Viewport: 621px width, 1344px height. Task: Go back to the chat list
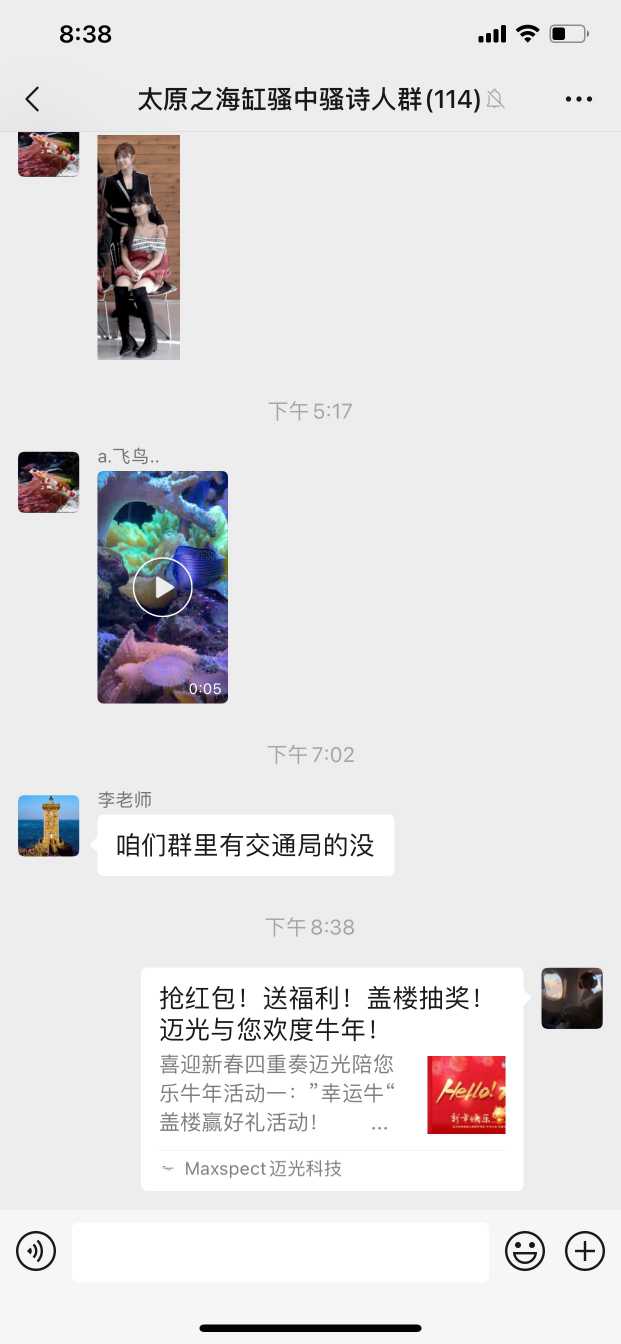(33, 99)
